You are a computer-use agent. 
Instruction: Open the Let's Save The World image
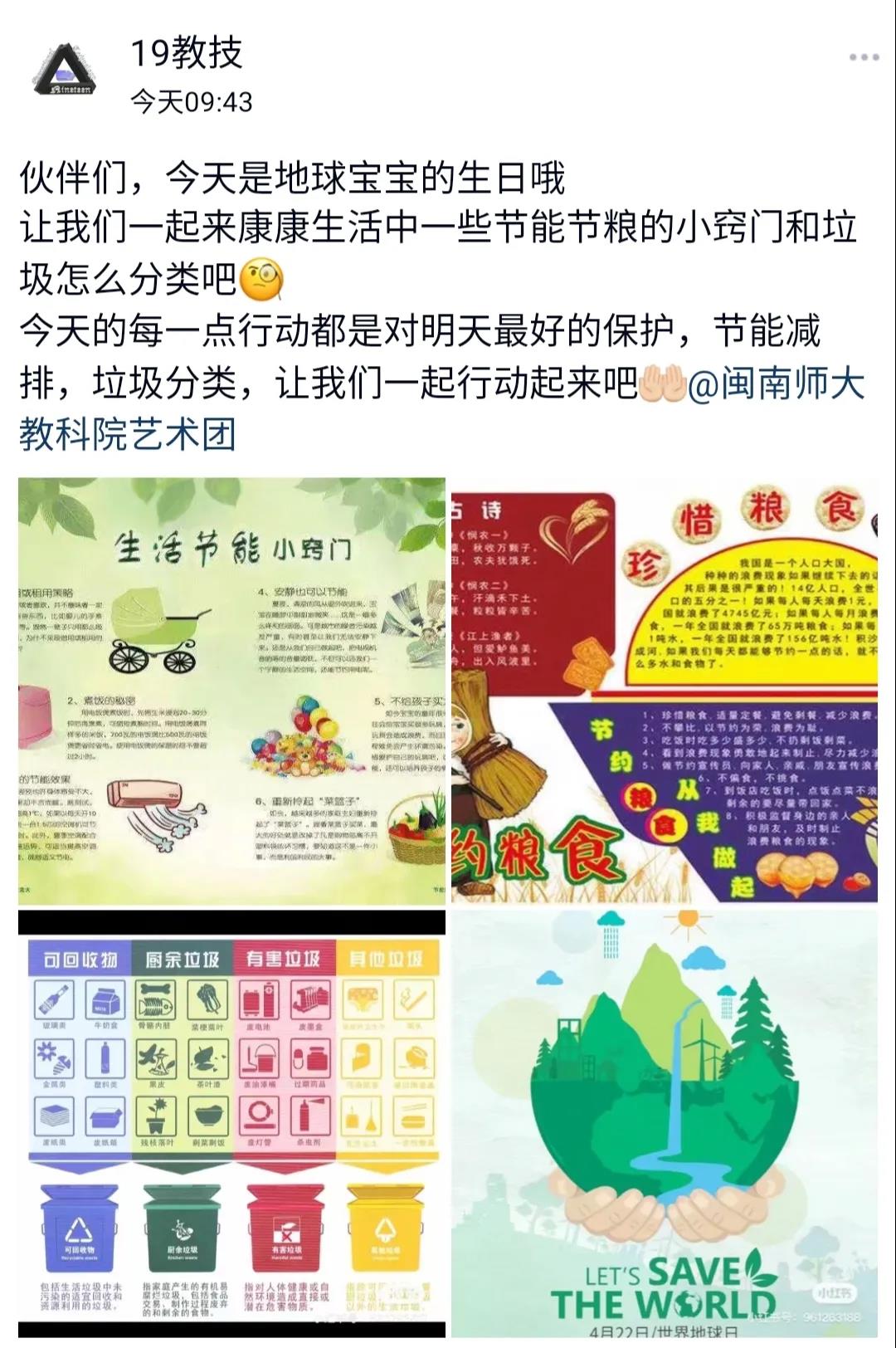664,1124
